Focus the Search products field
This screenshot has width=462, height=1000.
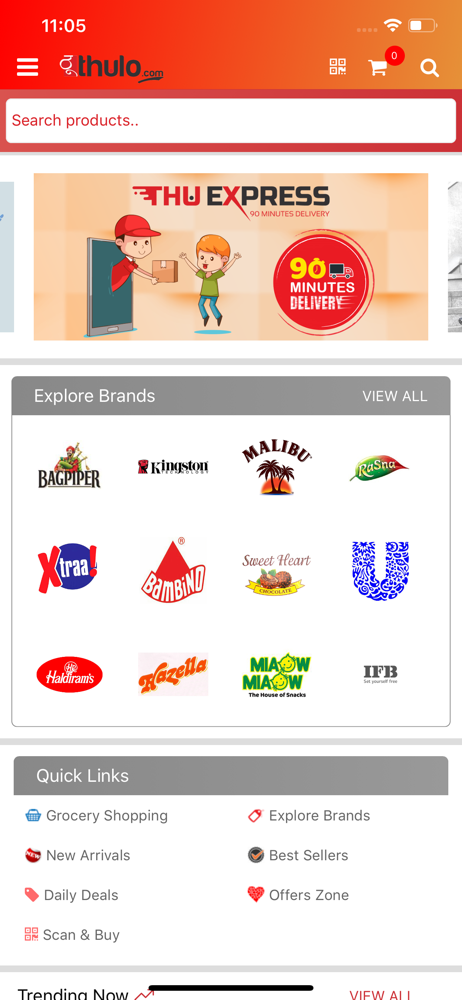tap(231, 121)
